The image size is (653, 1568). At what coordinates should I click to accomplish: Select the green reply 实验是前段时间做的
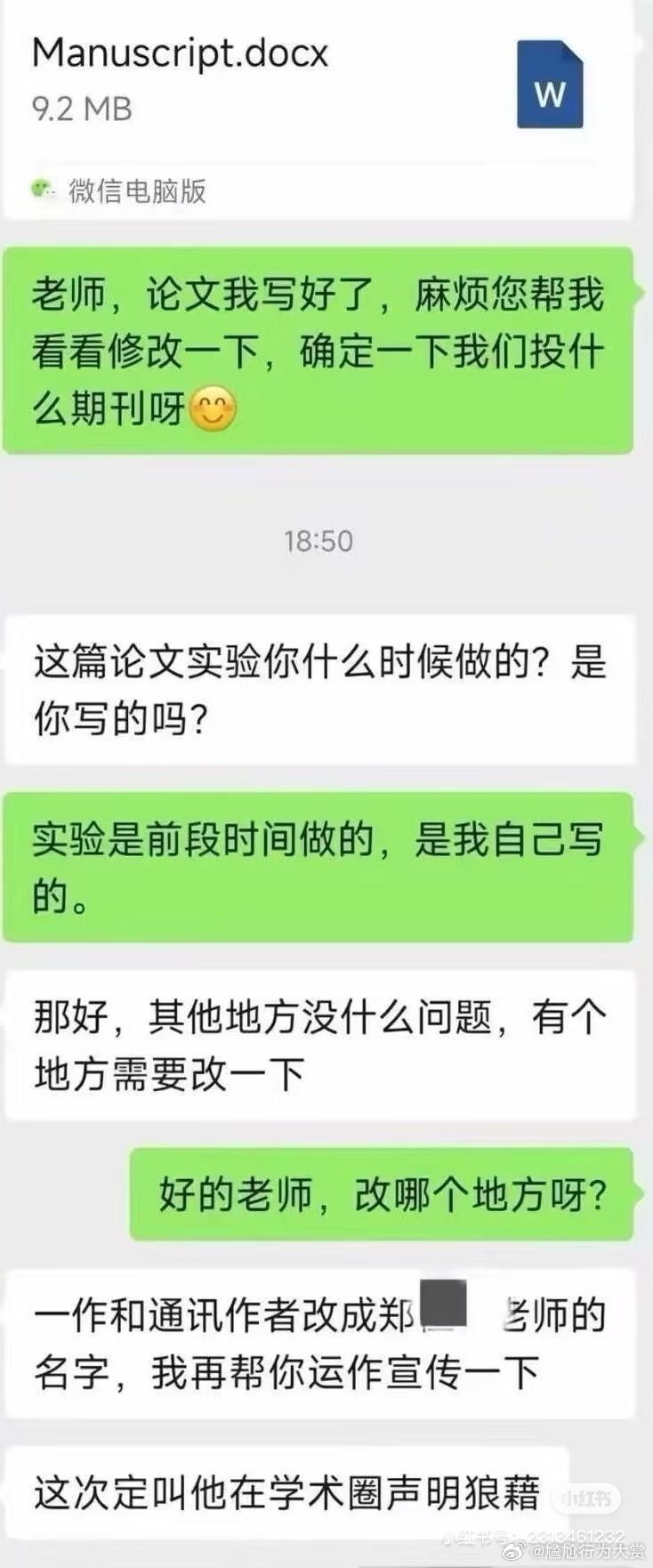[320, 861]
